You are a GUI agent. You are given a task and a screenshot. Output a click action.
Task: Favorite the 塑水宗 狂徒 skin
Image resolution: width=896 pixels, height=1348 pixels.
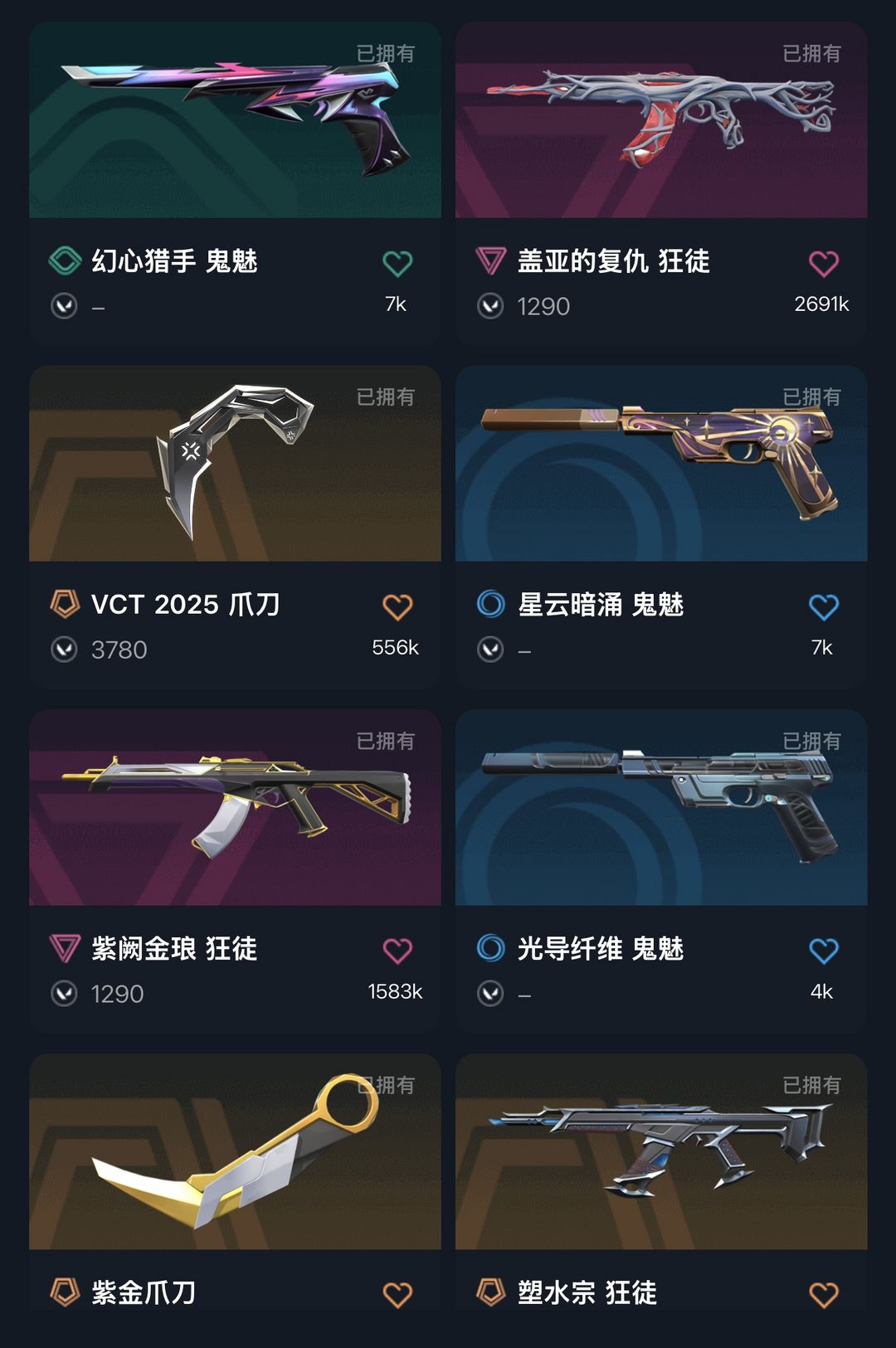click(x=824, y=1295)
